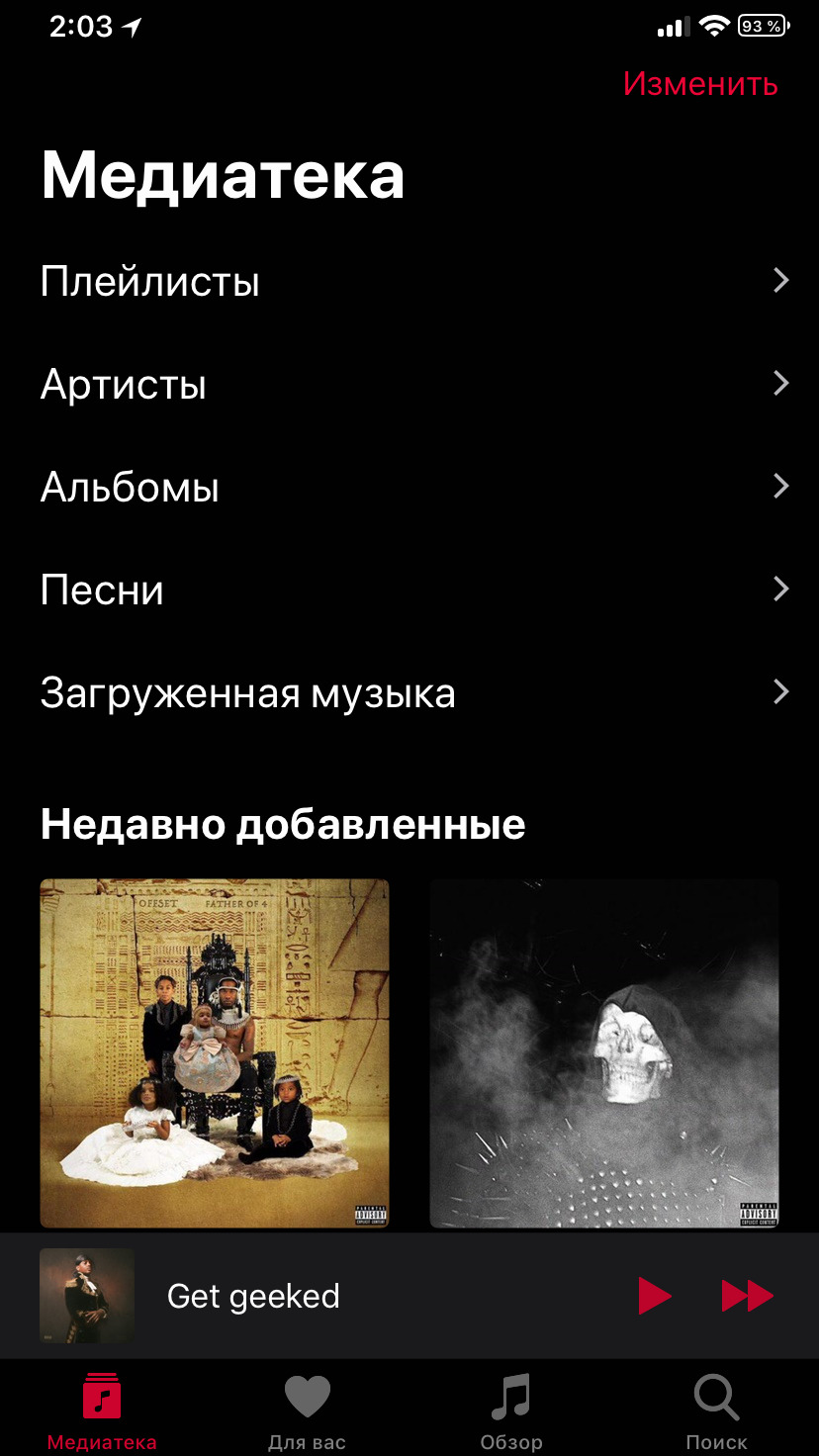This screenshot has width=819, height=1456.
Task: Tap Изменить to edit the library
Action: click(x=700, y=84)
